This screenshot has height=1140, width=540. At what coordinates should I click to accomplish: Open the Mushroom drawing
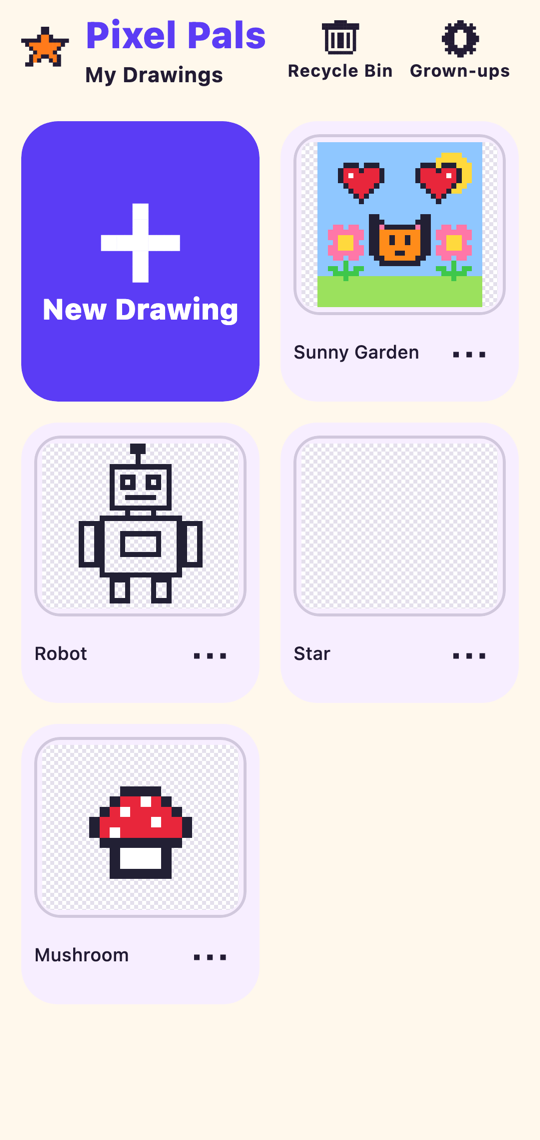140,827
